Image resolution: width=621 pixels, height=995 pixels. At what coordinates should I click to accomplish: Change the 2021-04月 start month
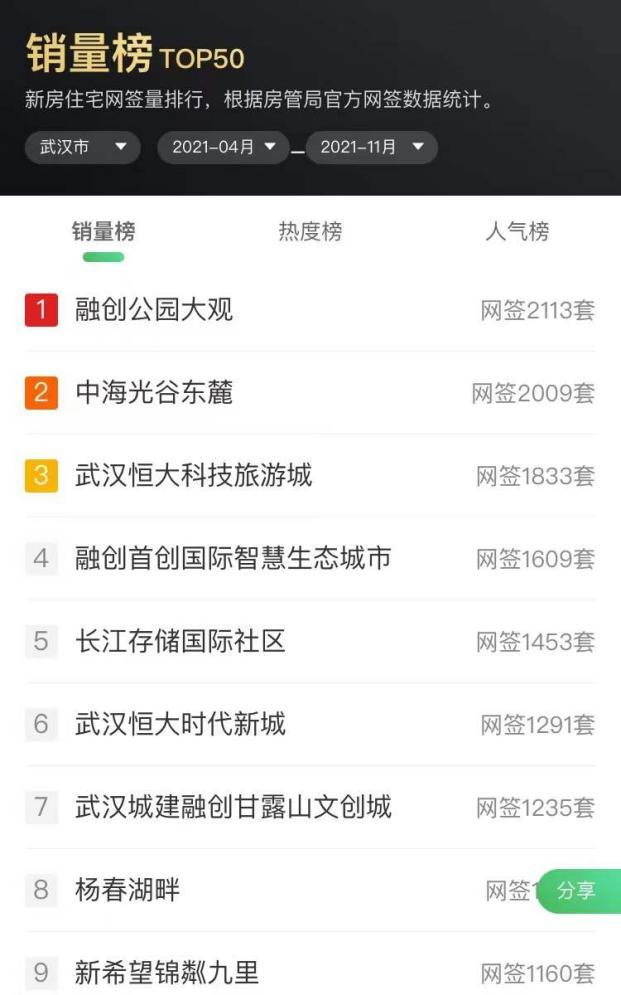click(222, 147)
